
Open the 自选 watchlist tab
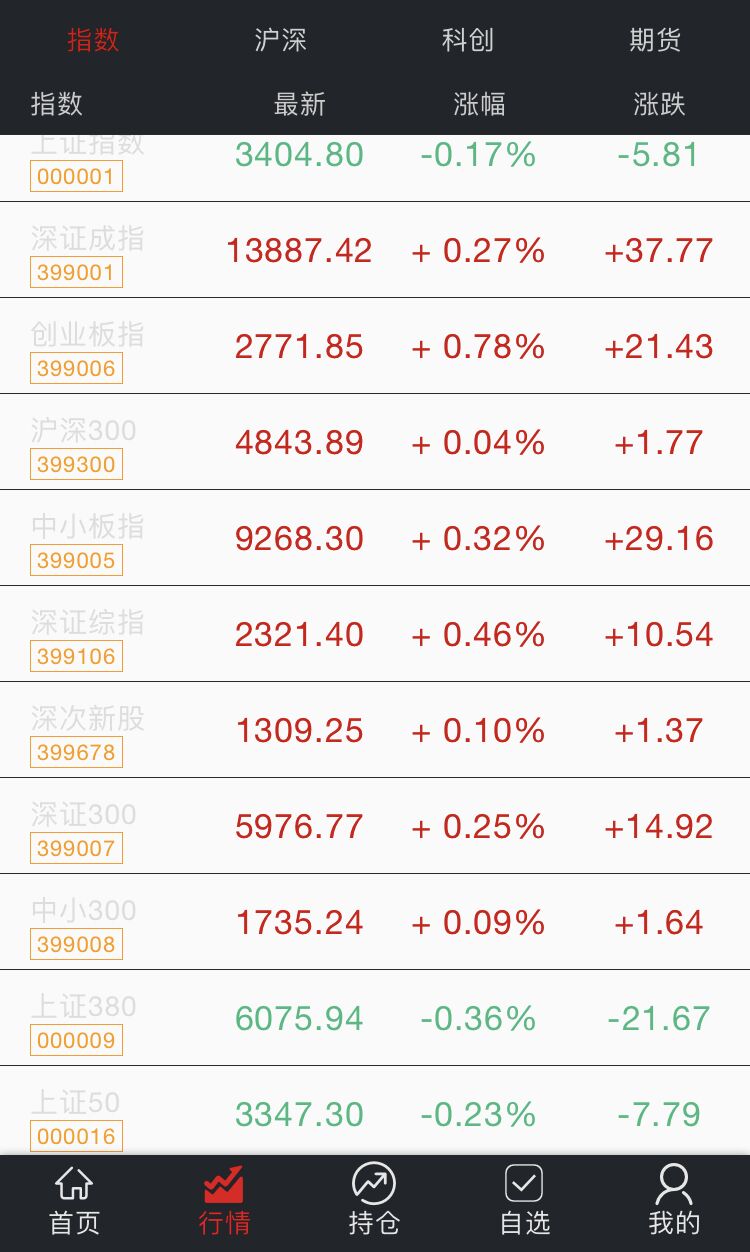tap(524, 1200)
